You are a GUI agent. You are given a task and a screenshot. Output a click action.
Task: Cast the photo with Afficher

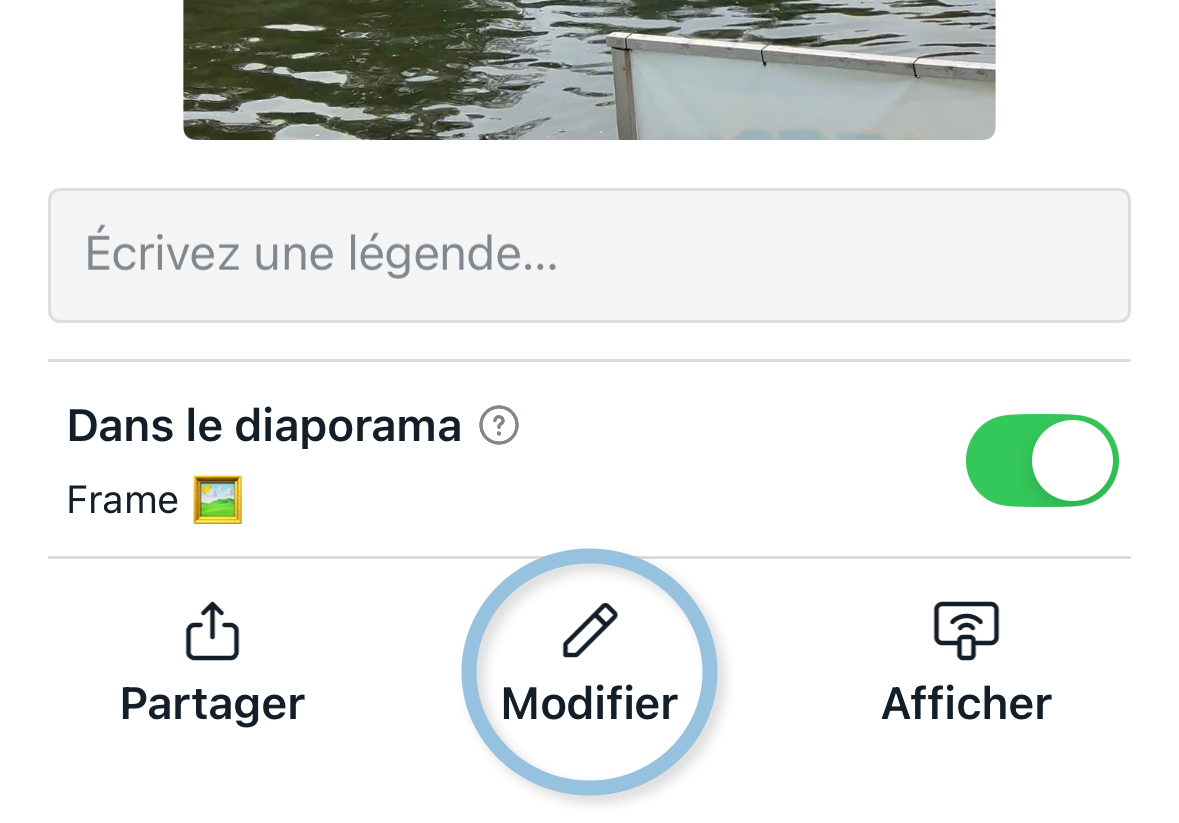[966, 665]
